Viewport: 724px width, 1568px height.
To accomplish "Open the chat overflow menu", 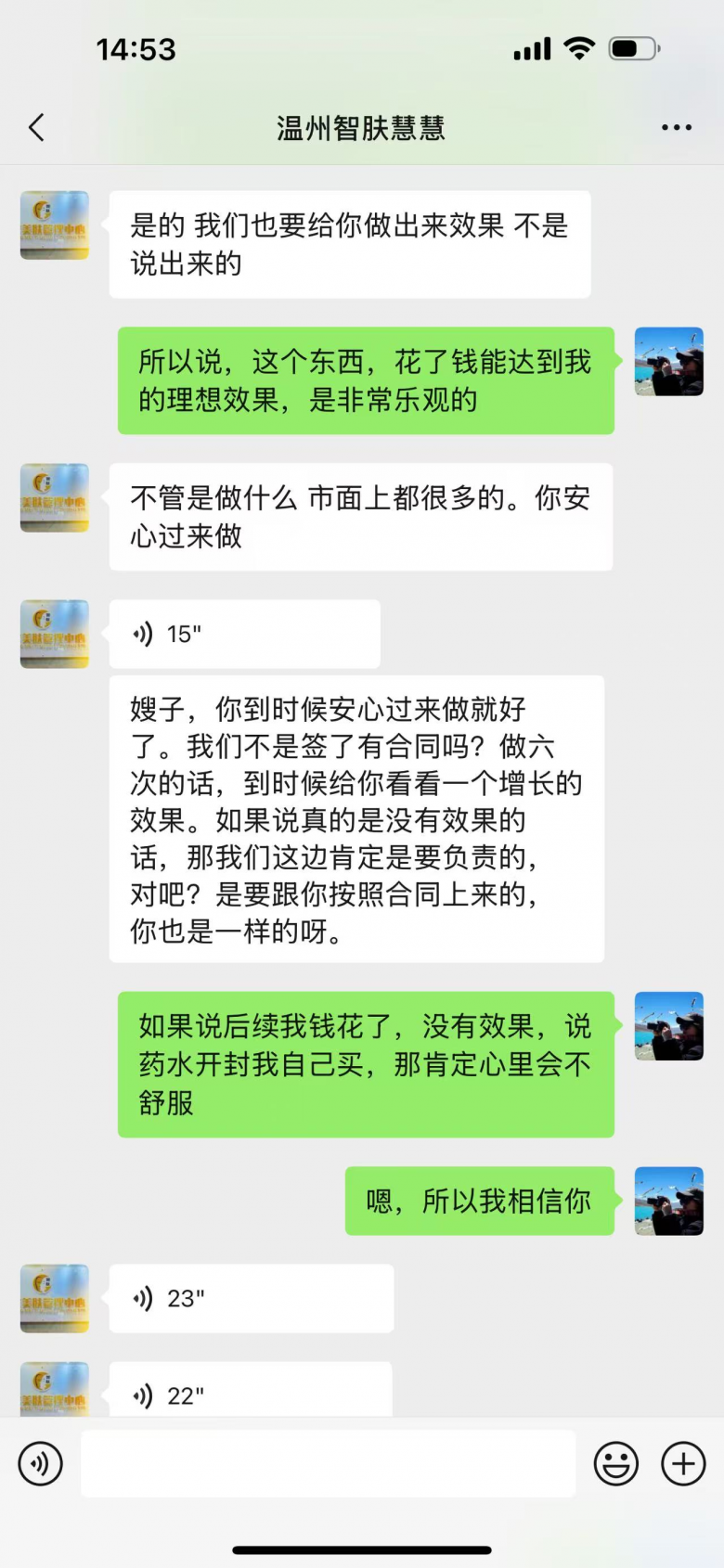I will [x=676, y=128].
